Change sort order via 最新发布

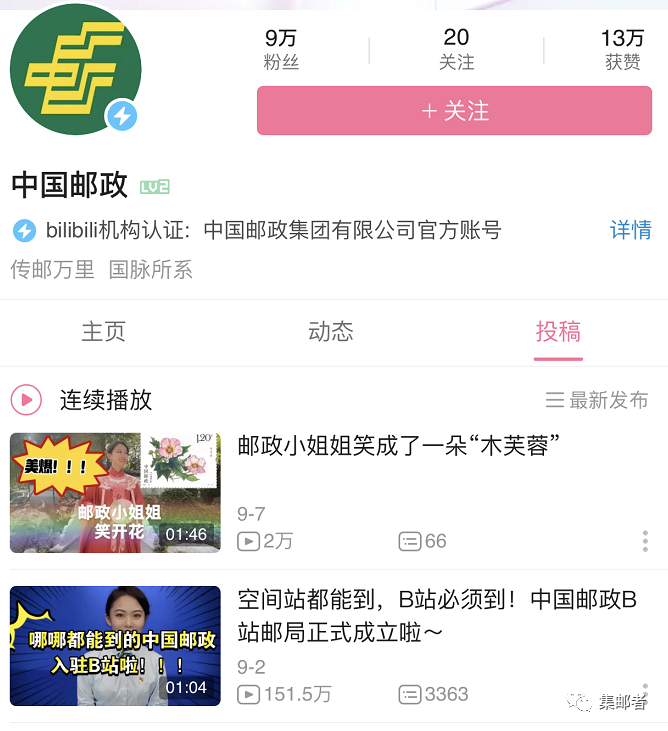(597, 400)
